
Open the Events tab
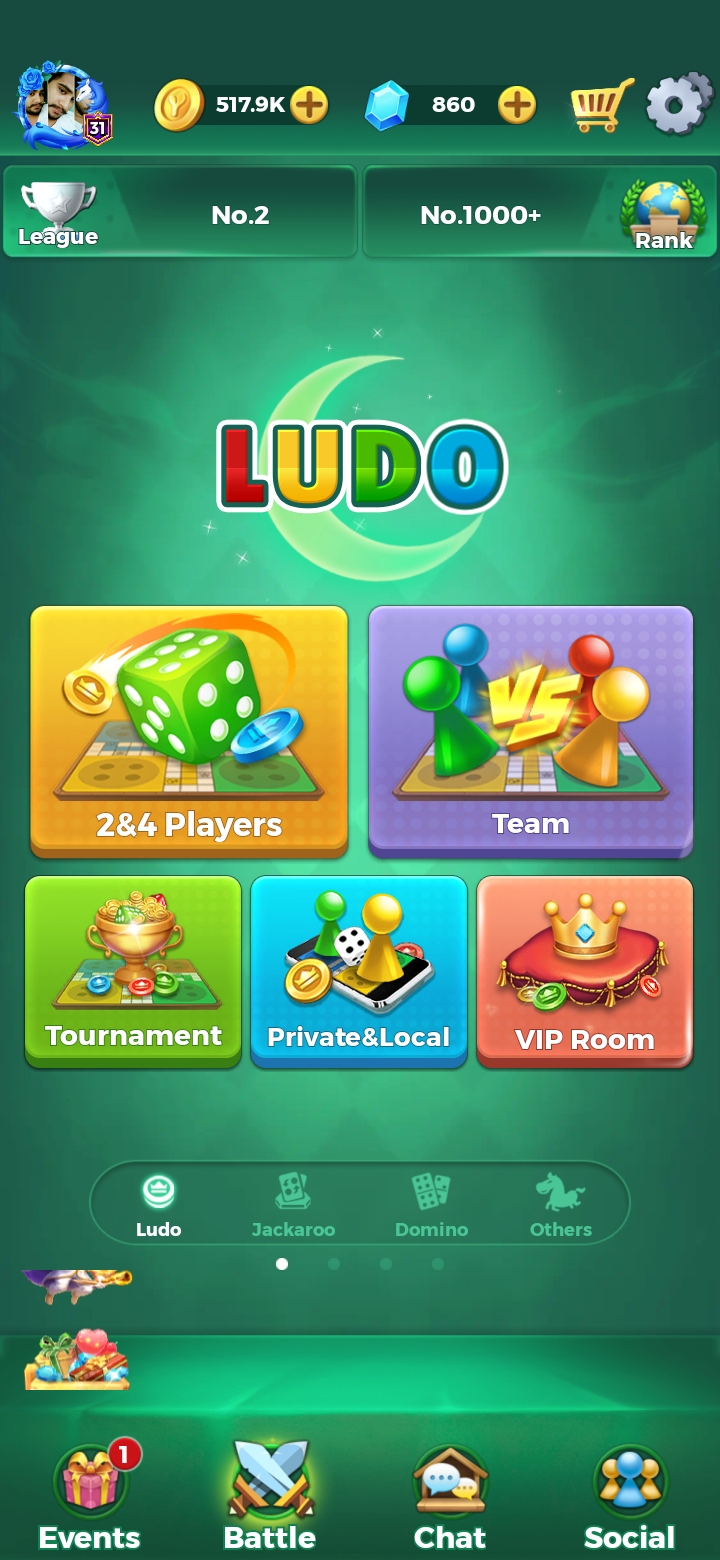pyautogui.click(x=90, y=1495)
